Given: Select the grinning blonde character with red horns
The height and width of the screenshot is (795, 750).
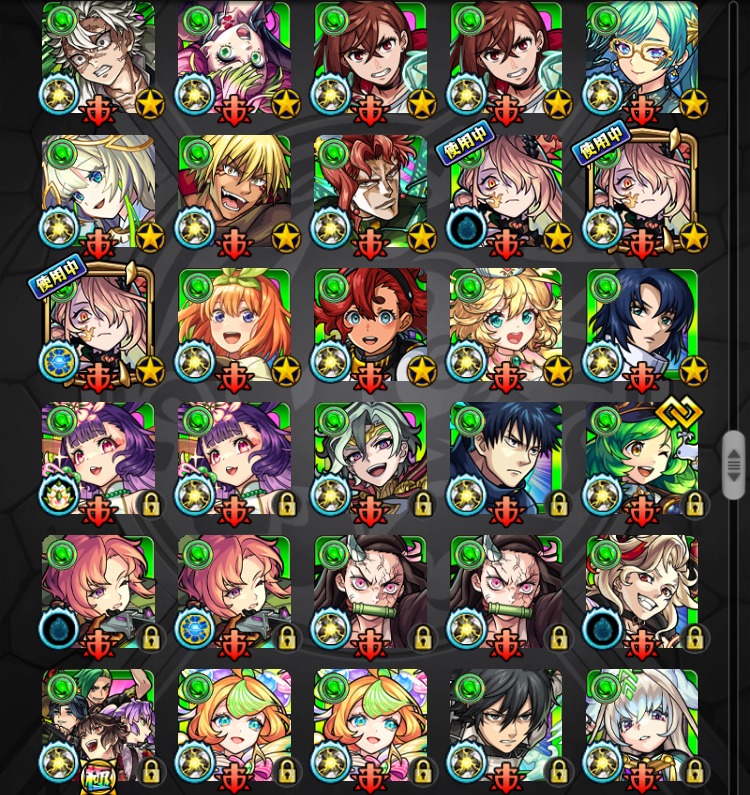Looking at the screenshot, I should click(x=642, y=594).
